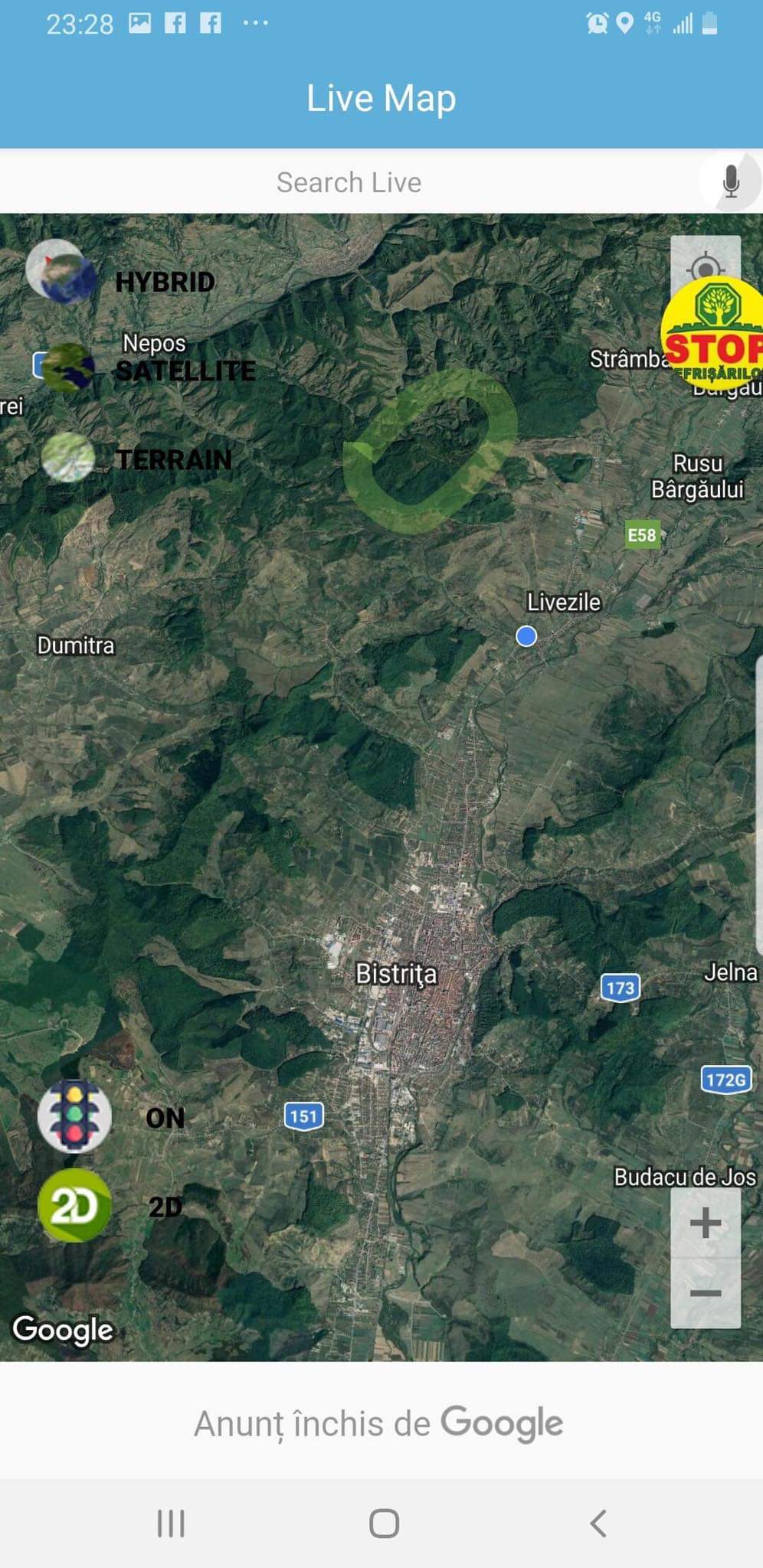763x1568 pixels.
Task: Switch map to Terrain view
Action: pos(68,458)
